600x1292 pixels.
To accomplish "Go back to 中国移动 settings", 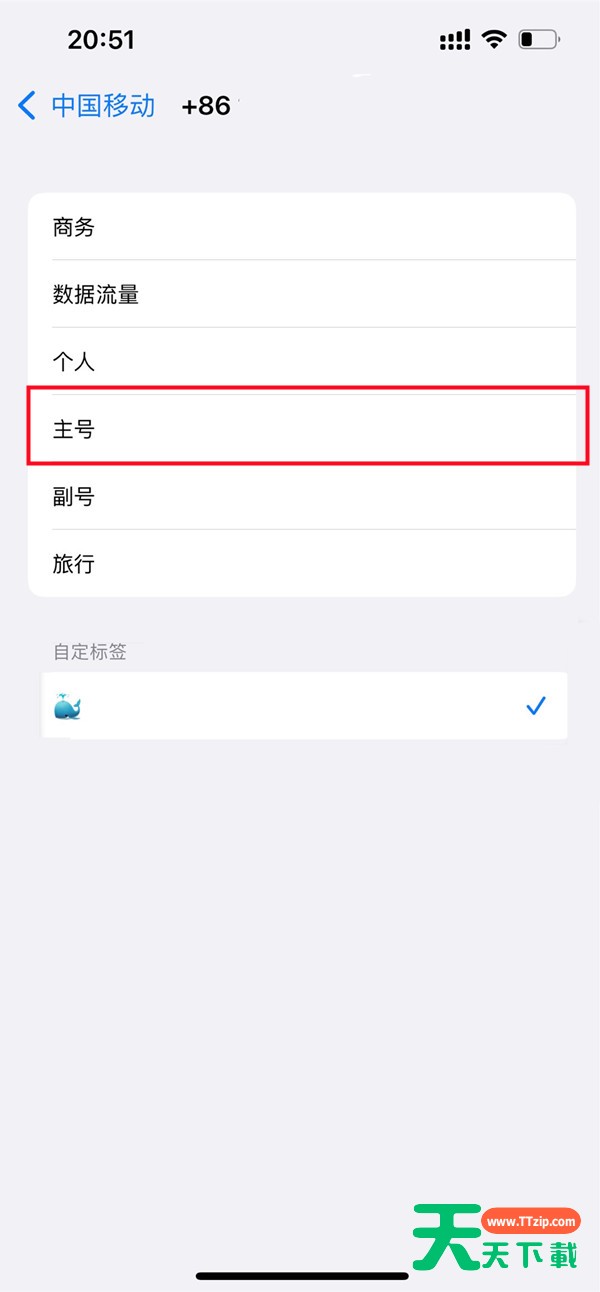I will [x=87, y=105].
